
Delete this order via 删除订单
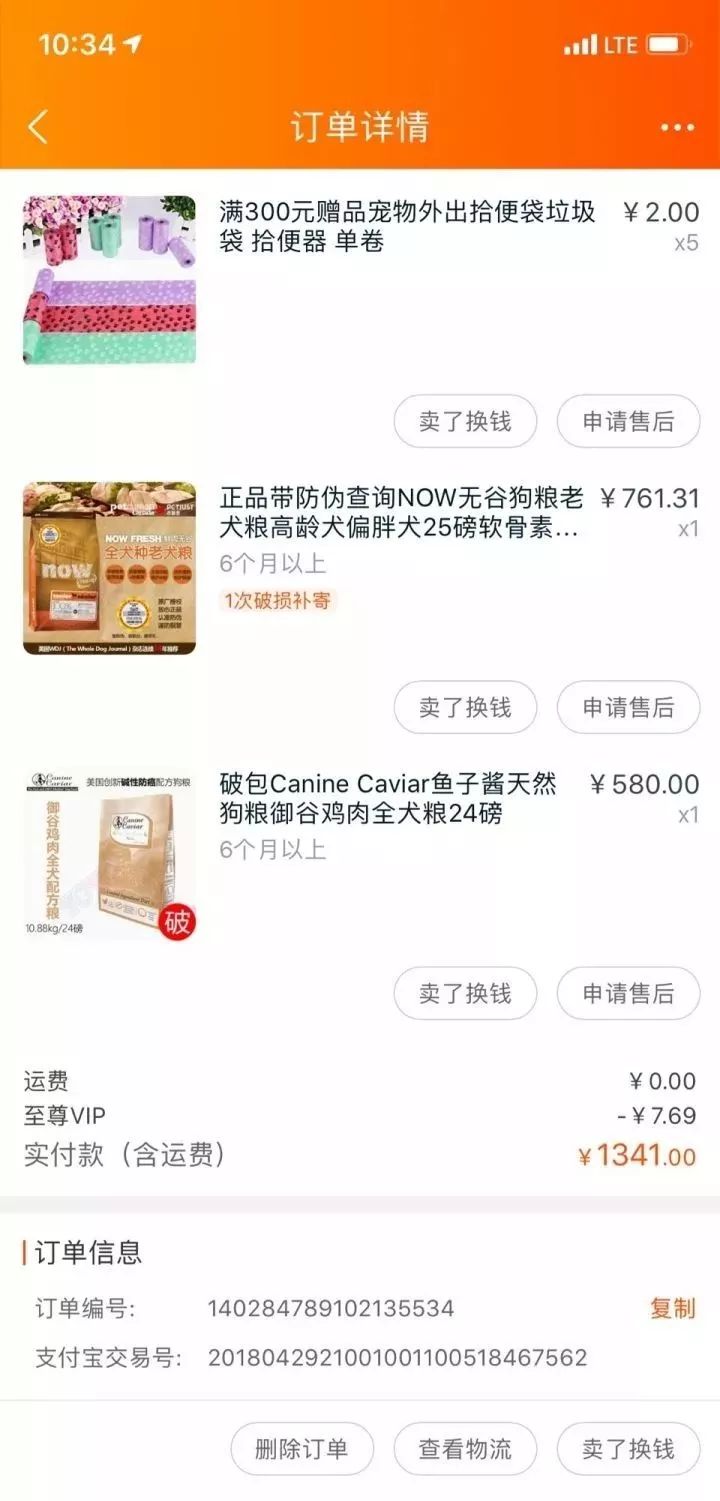coord(302,1448)
